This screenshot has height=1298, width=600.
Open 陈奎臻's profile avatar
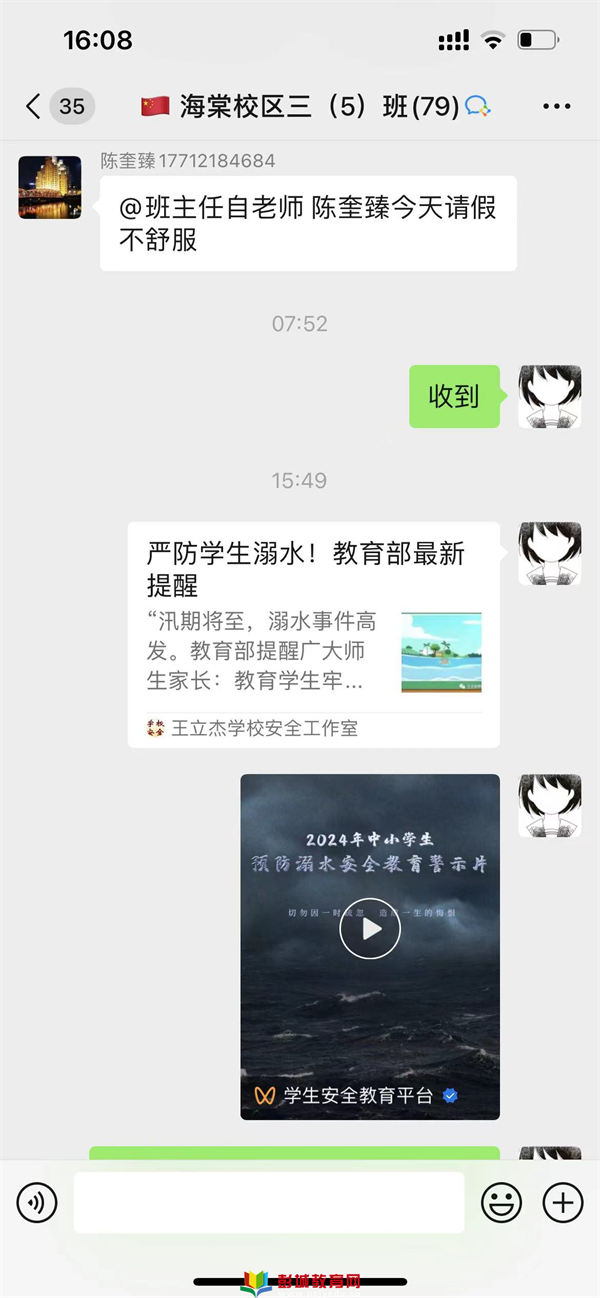[x=50, y=187]
